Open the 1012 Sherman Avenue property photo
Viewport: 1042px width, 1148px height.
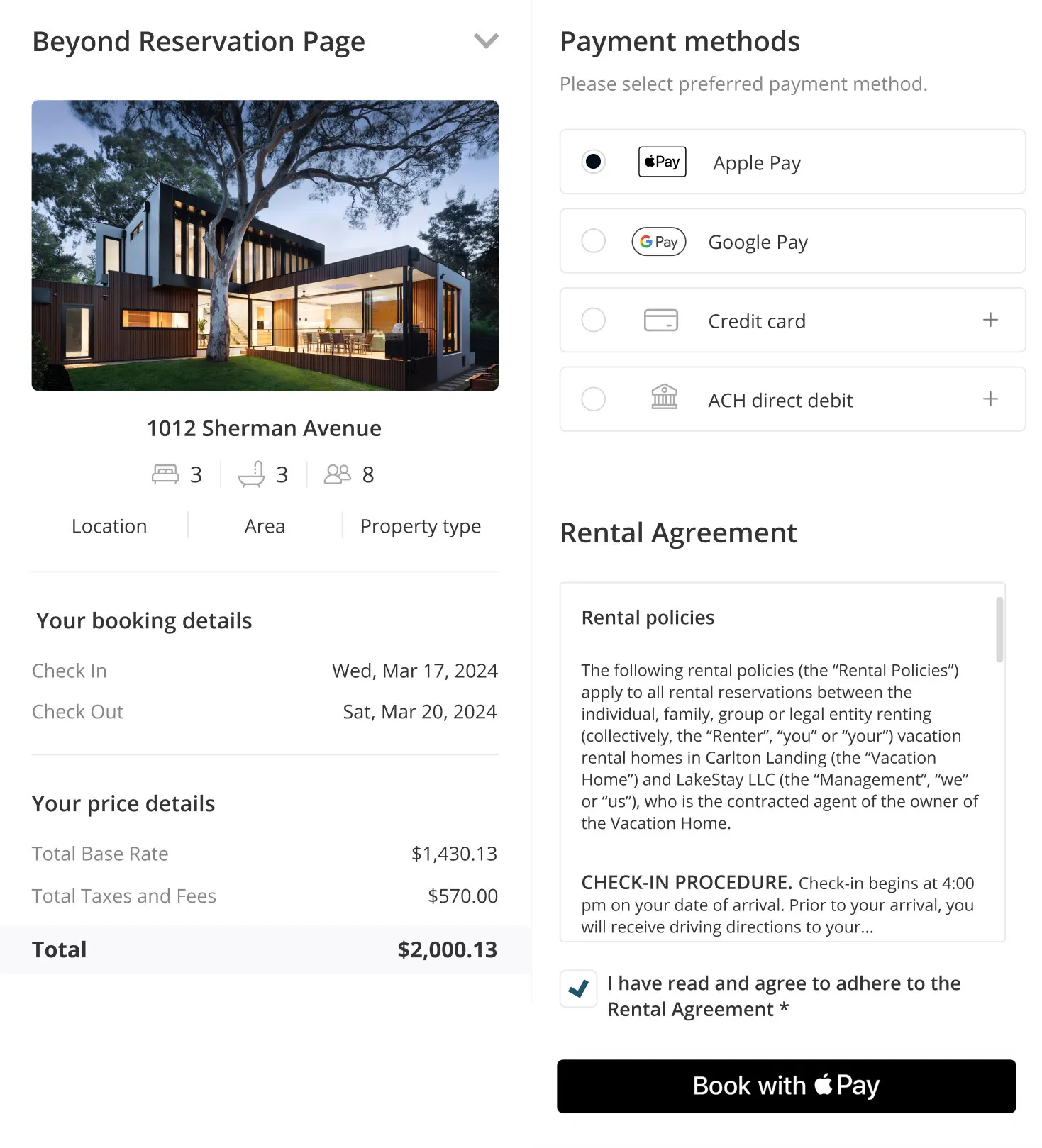[x=265, y=245]
